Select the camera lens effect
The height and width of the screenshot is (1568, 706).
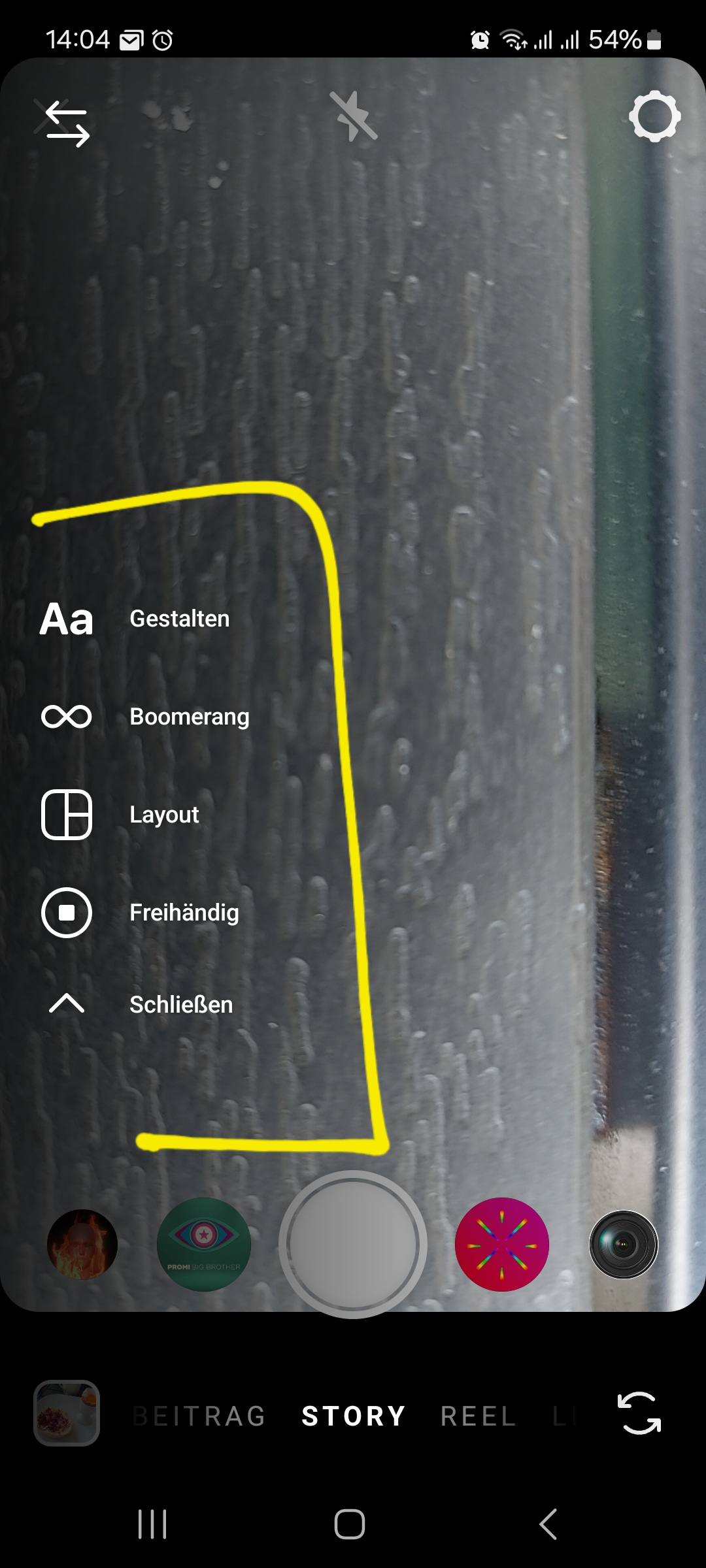click(x=623, y=1244)
